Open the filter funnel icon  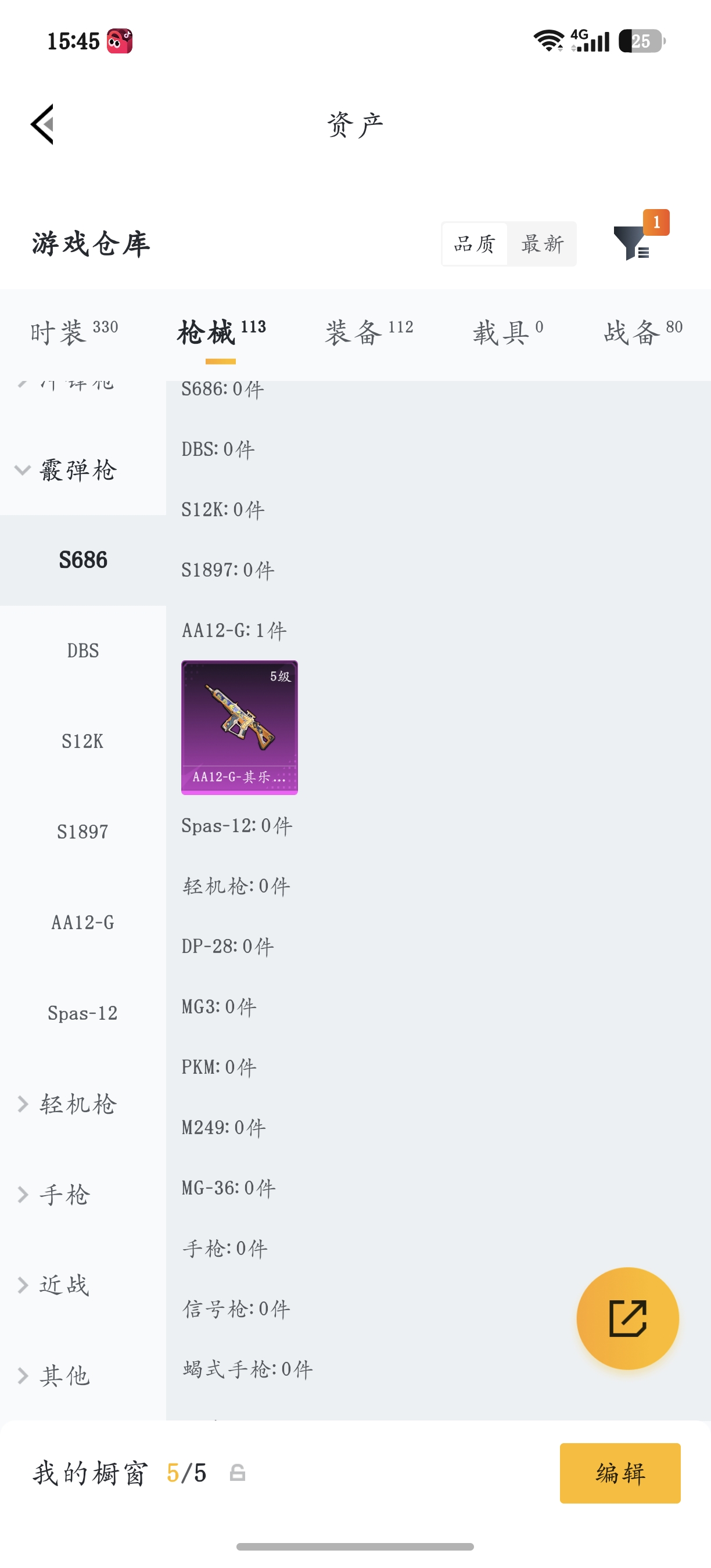tap(631, 243)
